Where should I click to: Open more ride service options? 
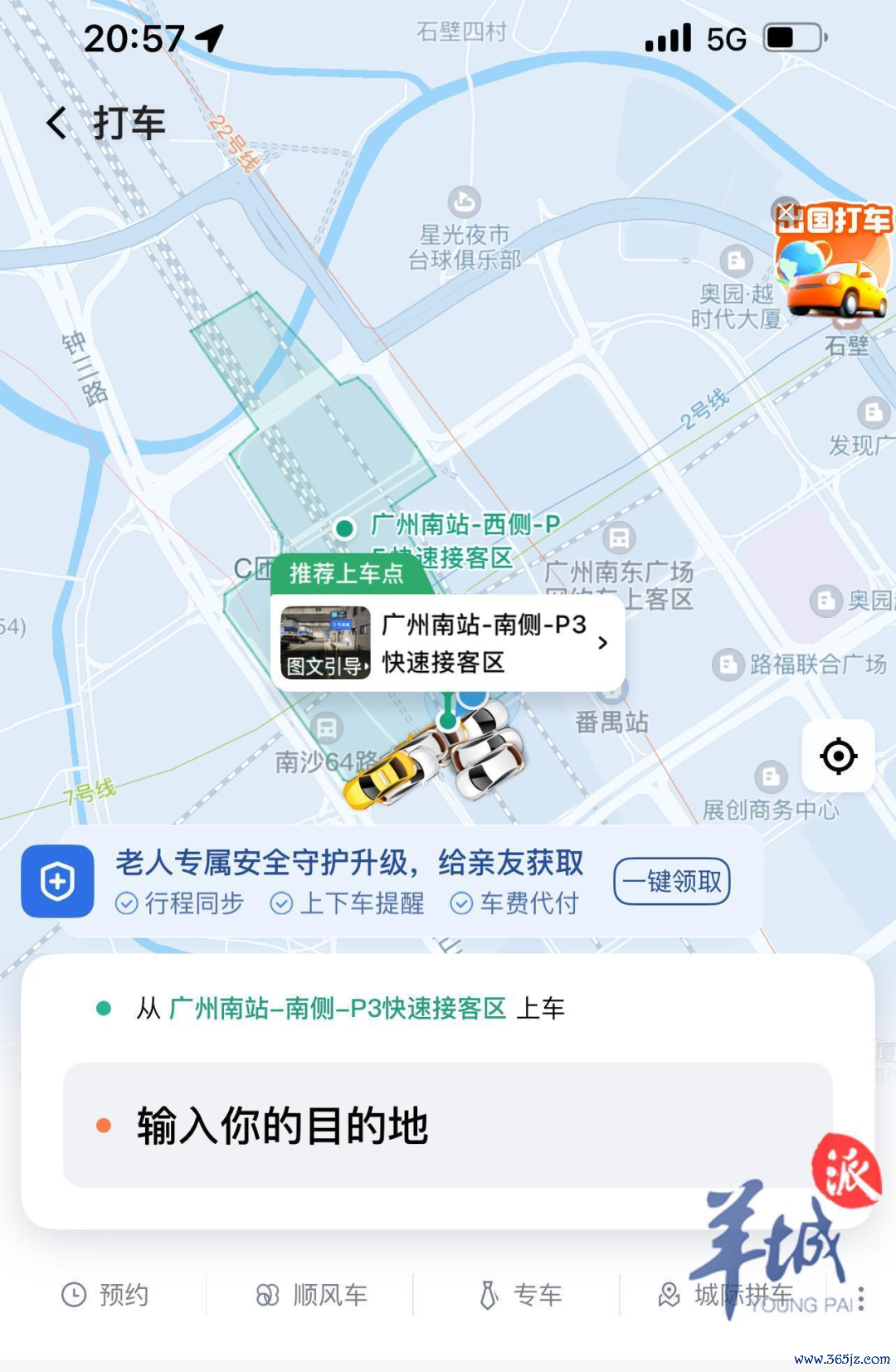pos(861,1298)
